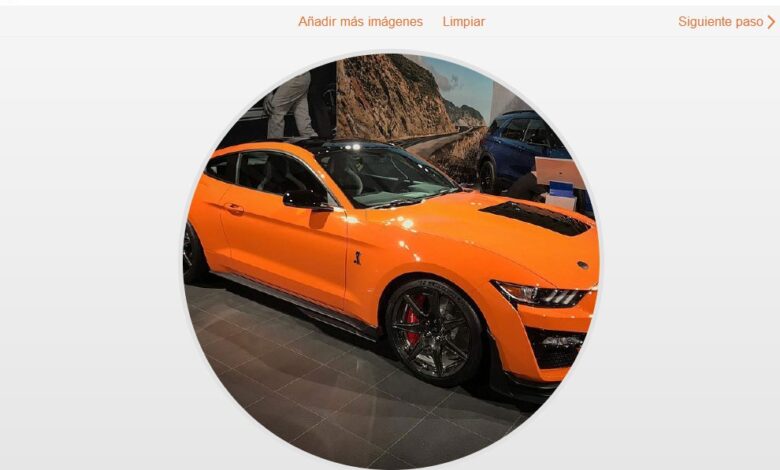This screenshot has height=470, width=780.
Task: Continue to Siguiente paso
Action: coord(725,21)
